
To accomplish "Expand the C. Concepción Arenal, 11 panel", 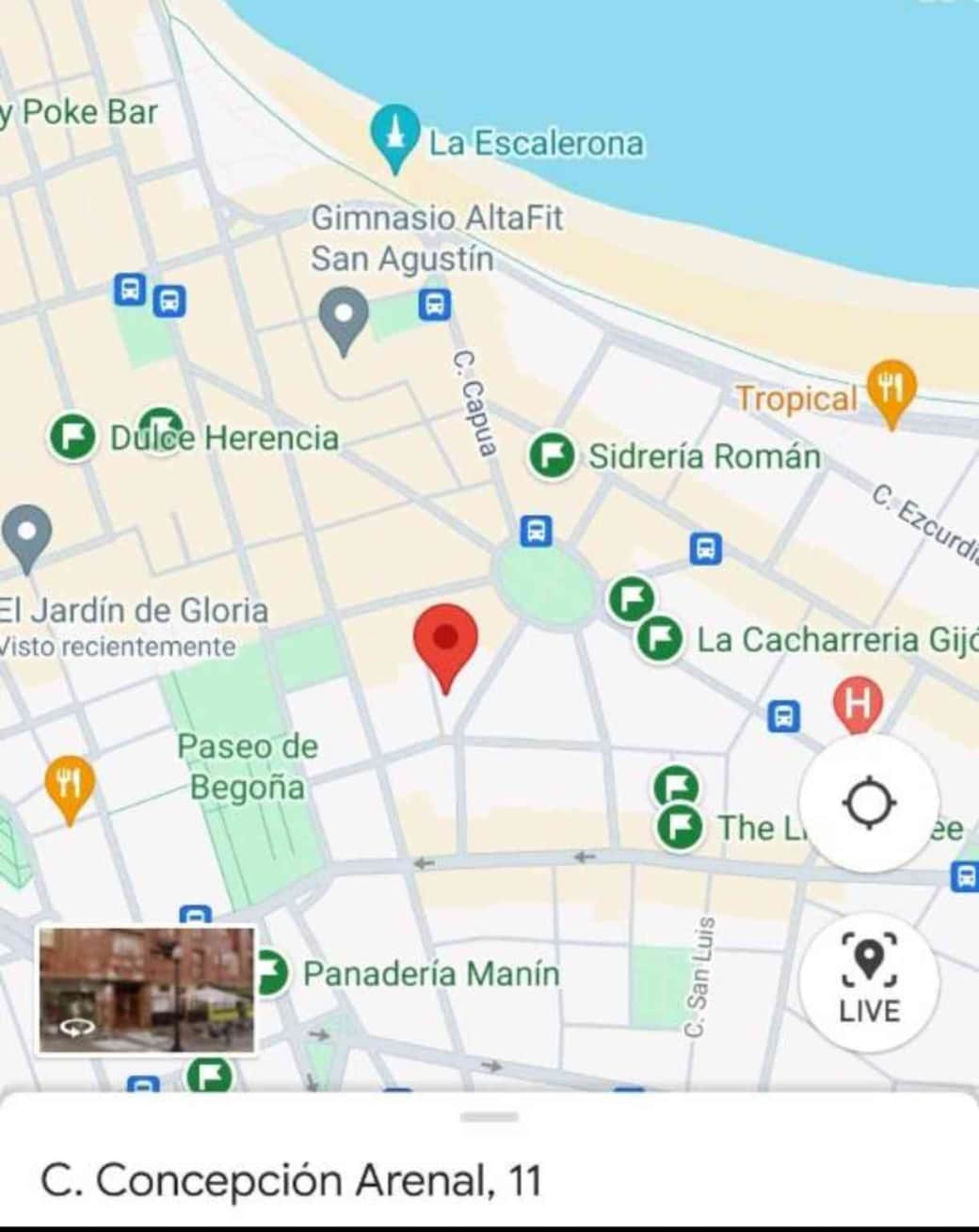I will [x=489, y=1118].
